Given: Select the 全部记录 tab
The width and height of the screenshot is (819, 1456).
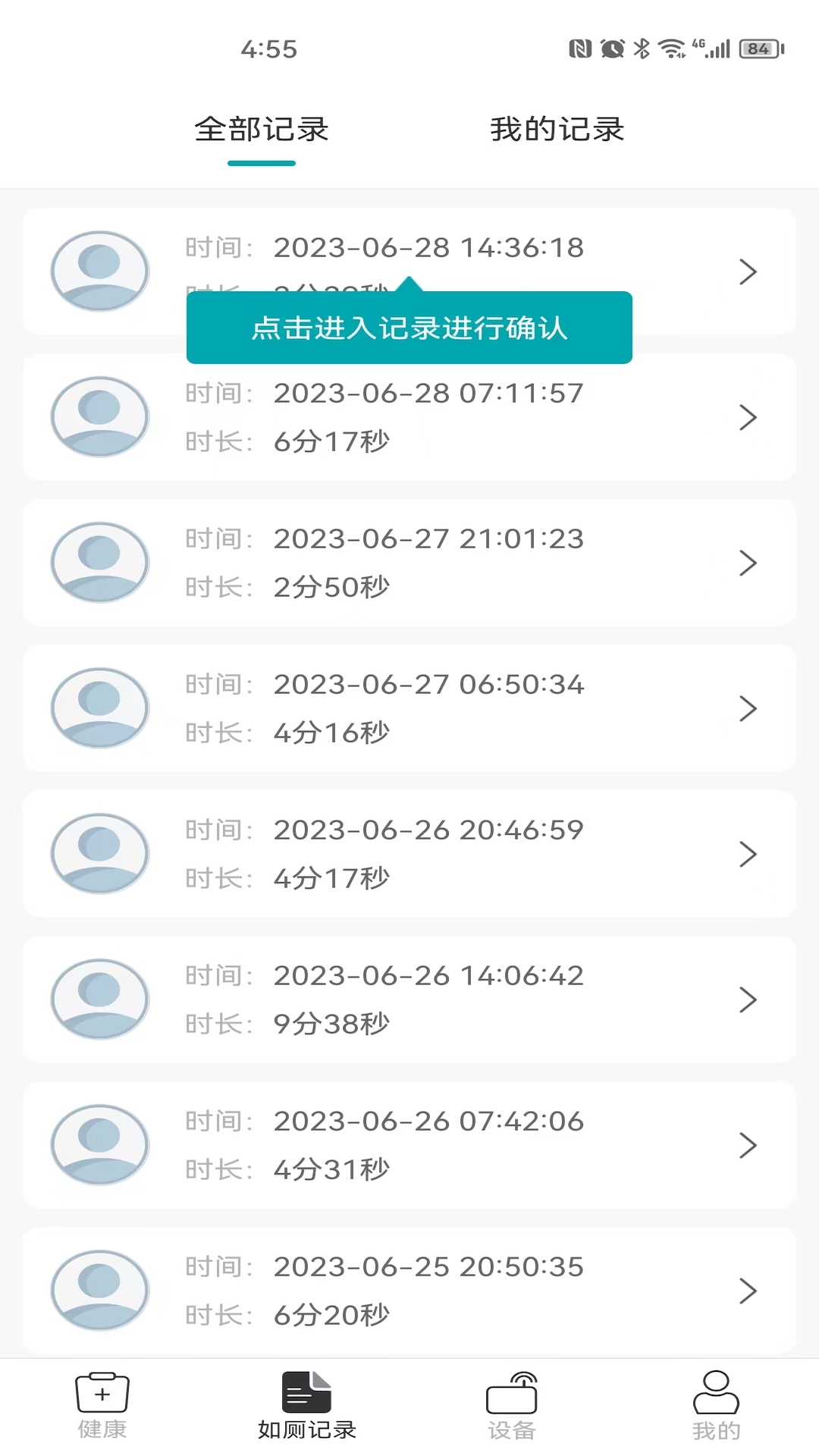Looking at the screenshot, I should tap(262, 130).
